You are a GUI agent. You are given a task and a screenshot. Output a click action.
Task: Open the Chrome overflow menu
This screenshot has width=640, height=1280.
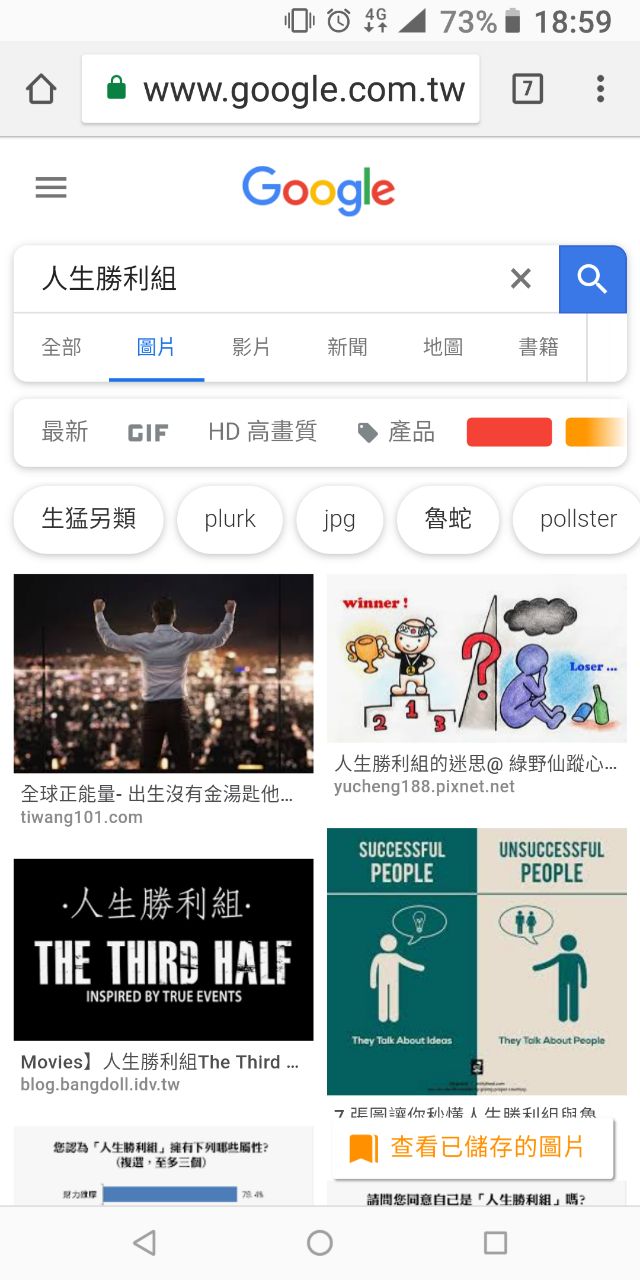point(600,90)
